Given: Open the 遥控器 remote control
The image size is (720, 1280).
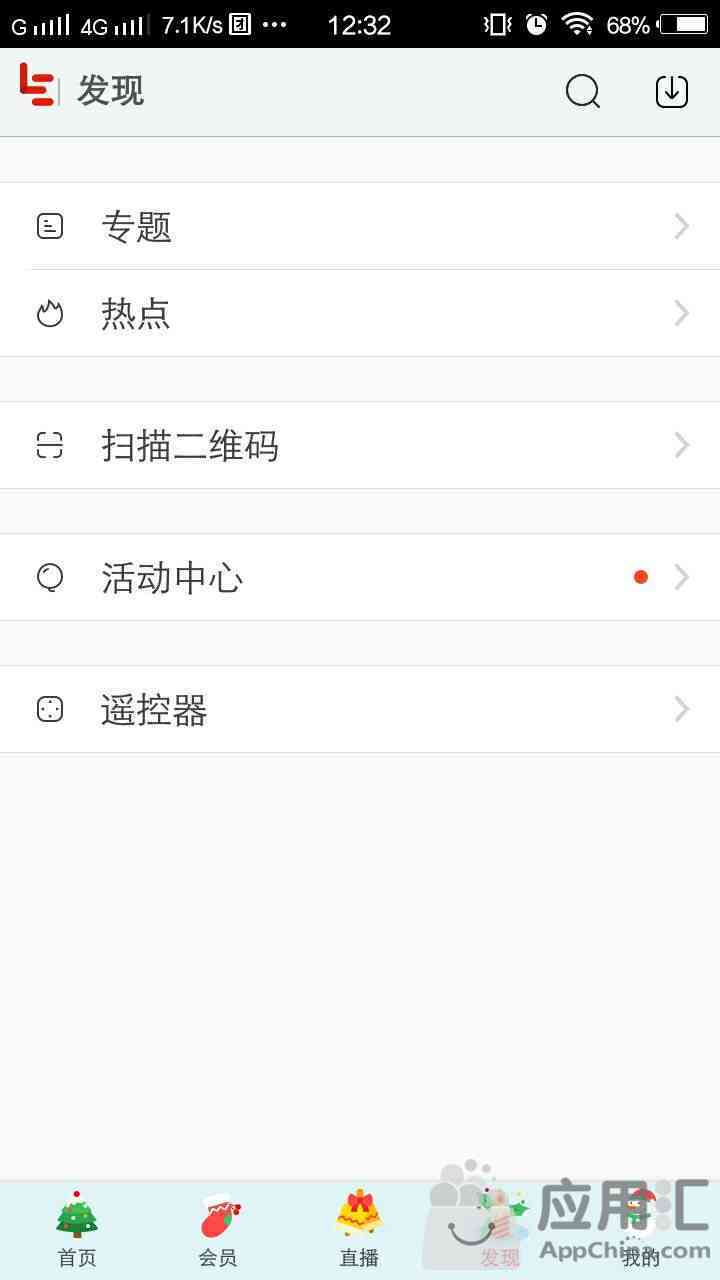Looking at the screenshot, I should tap(360, 709).
